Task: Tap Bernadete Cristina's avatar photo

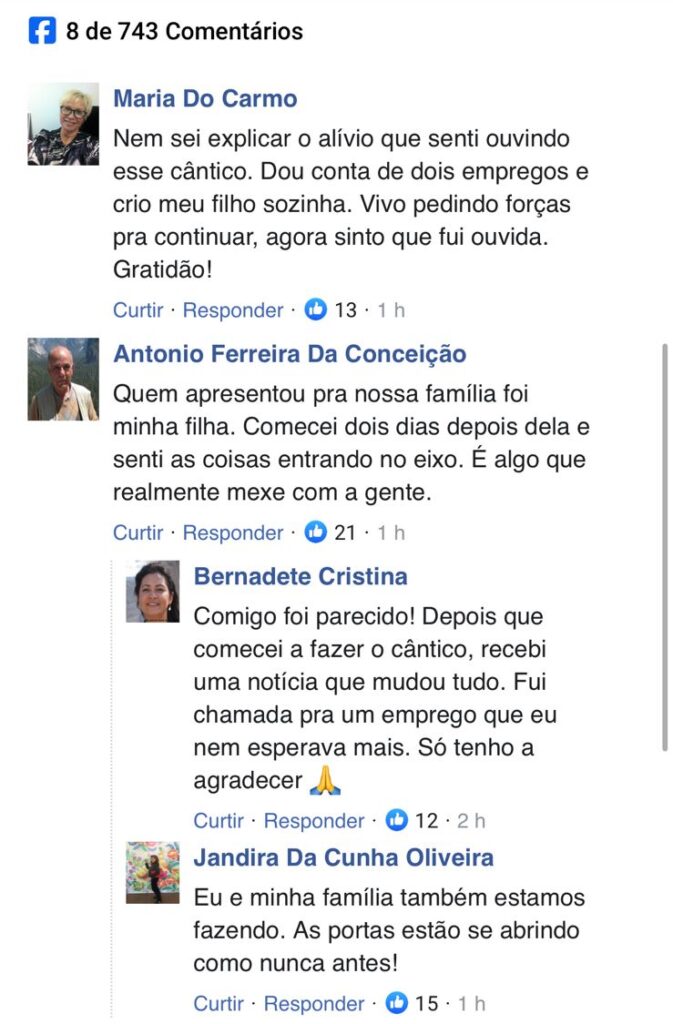Action: point(153,591)
